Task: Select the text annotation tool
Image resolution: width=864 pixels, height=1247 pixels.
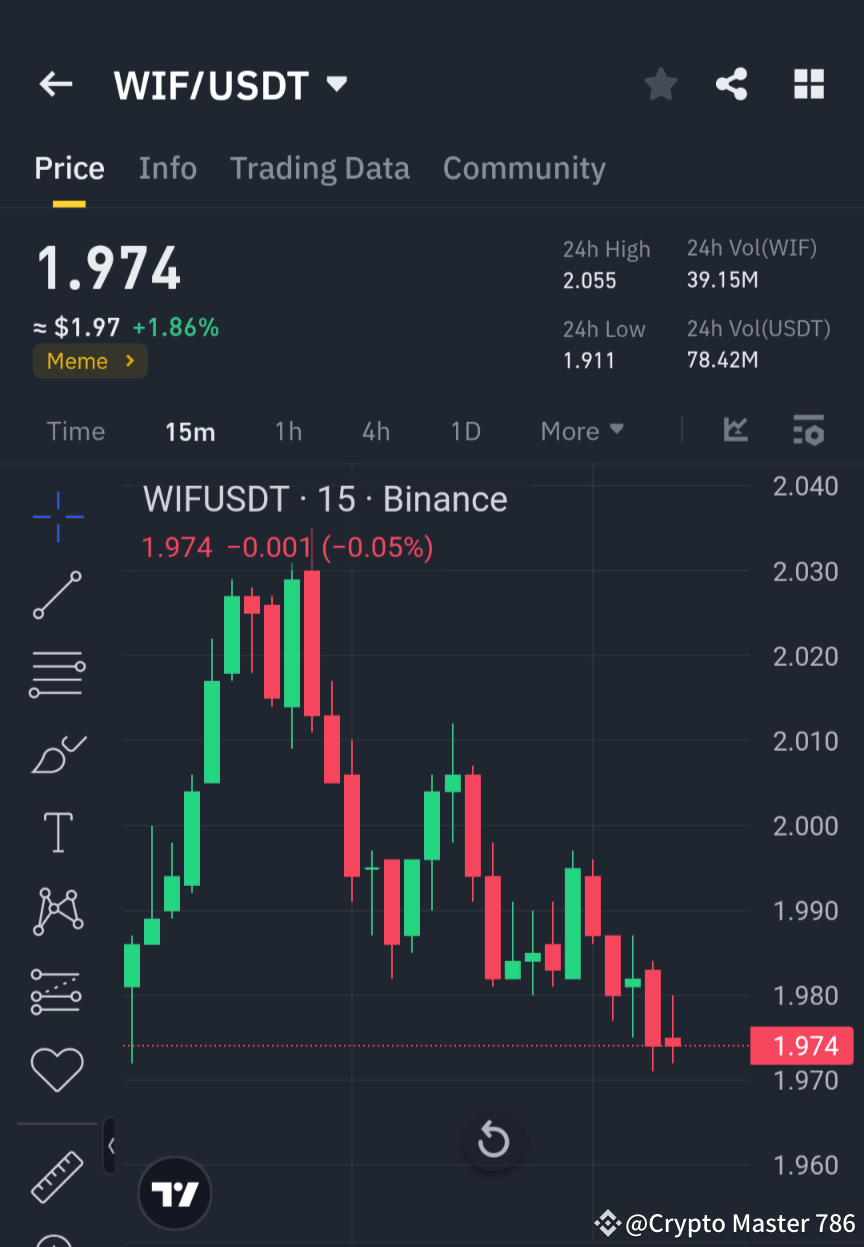Action: pos(57,832)
